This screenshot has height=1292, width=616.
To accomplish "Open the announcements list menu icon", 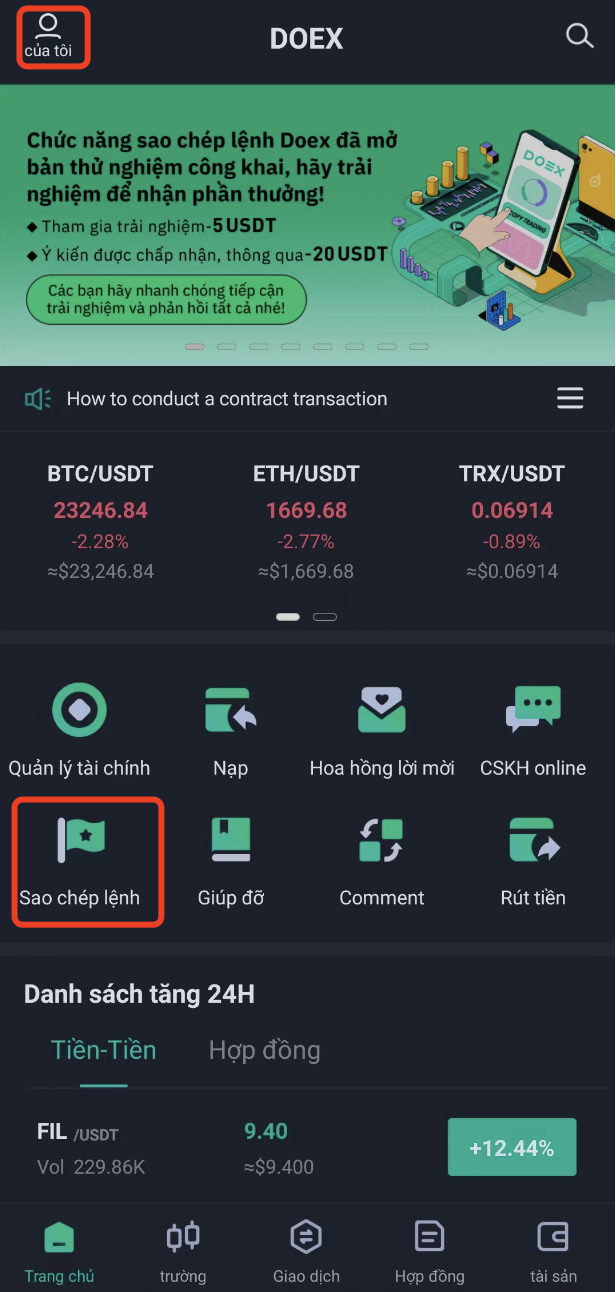I will pyautogui.click(x=570, y=399).
